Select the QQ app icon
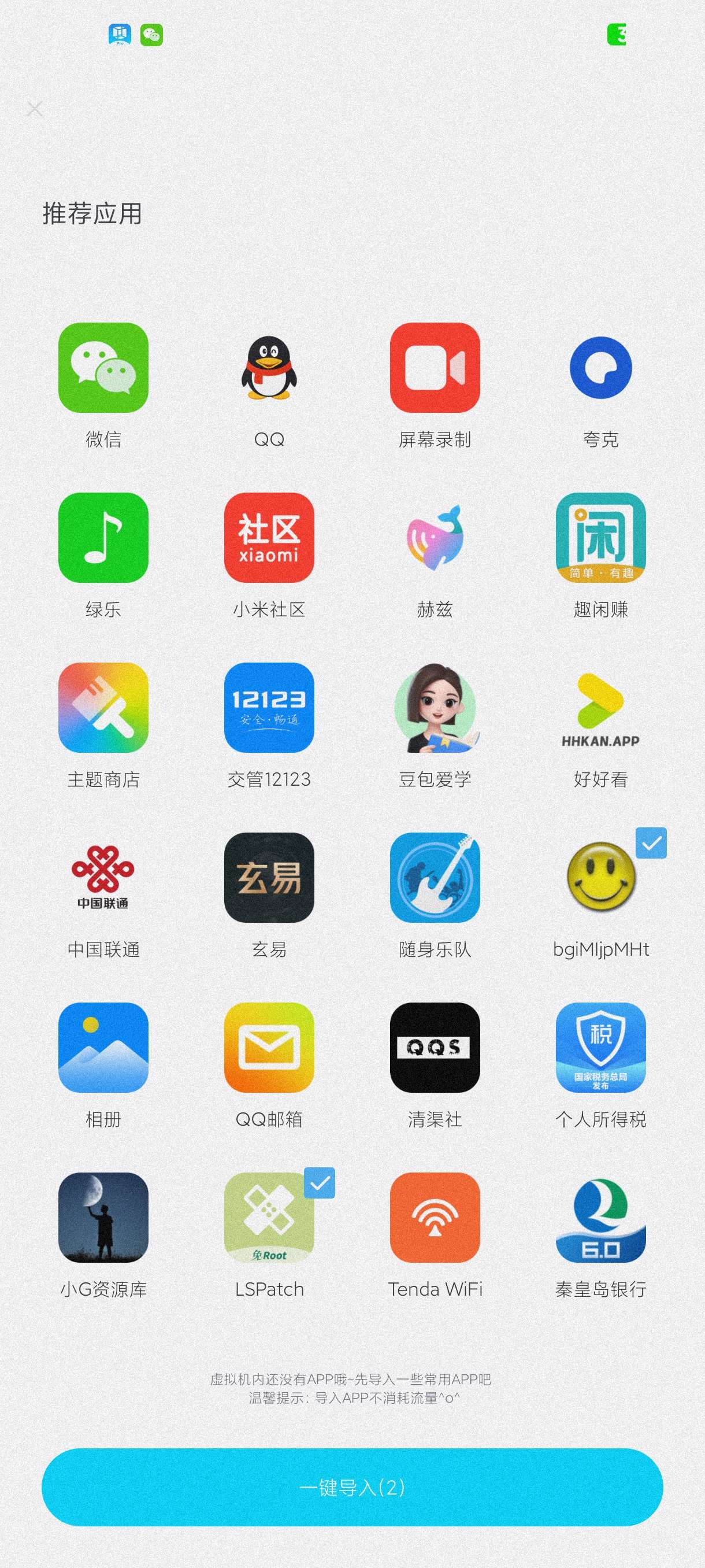The height and width of the screenshot is (1568, 705). pyautogui.click(x=269, y=368)
